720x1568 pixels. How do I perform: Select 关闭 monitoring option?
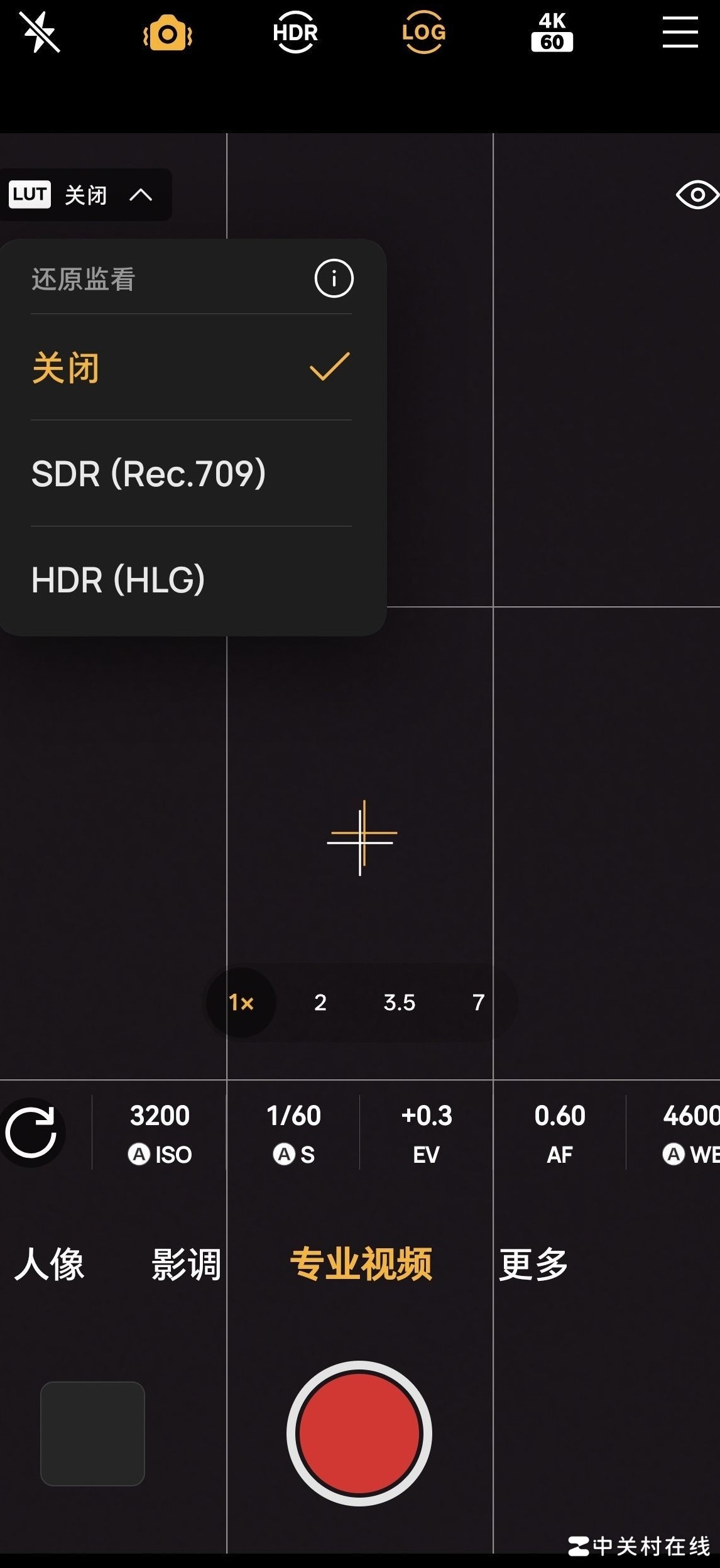(x=188, y=367)
